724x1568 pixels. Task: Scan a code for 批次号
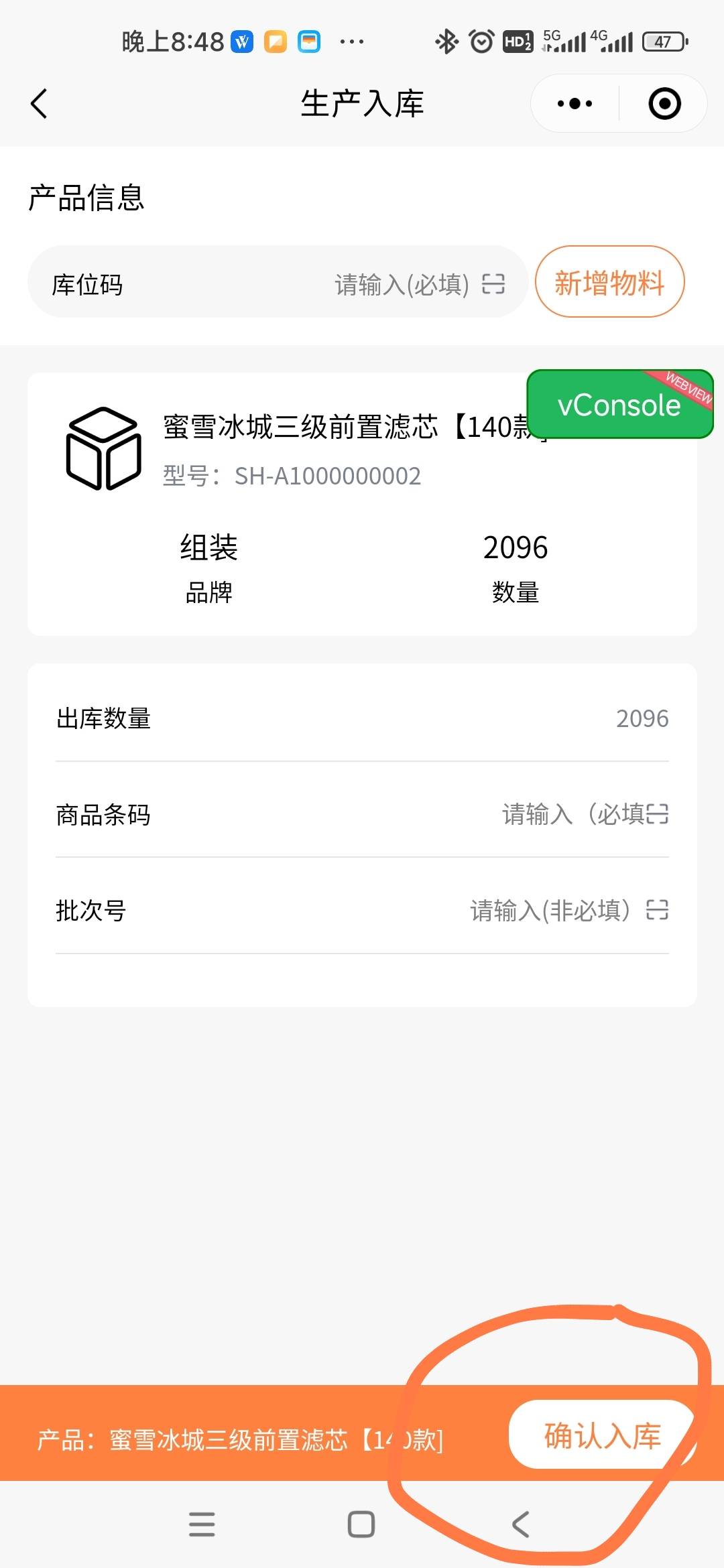(x=657, y=910)
